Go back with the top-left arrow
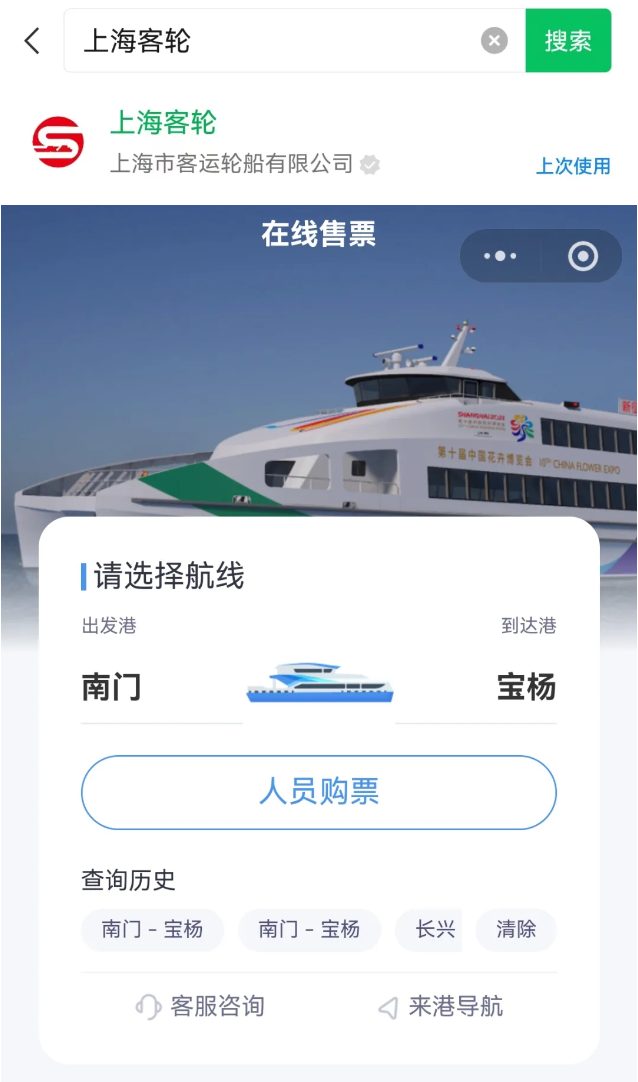This screenshot has width=638, height=1082. [32, 41]
